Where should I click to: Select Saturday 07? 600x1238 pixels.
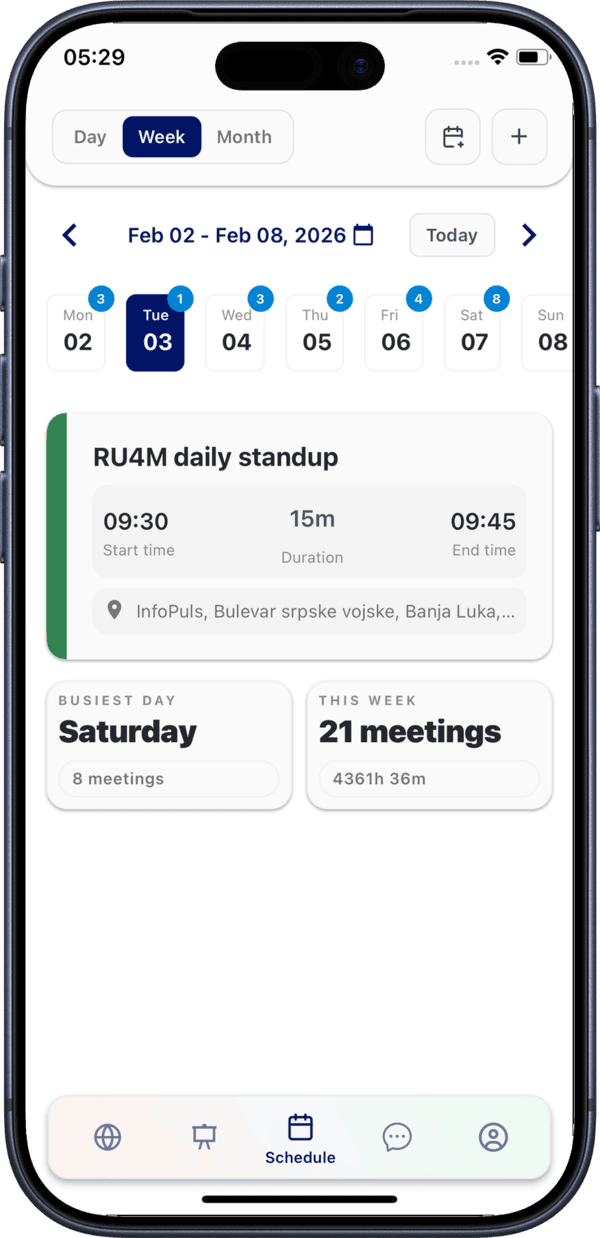473,333
